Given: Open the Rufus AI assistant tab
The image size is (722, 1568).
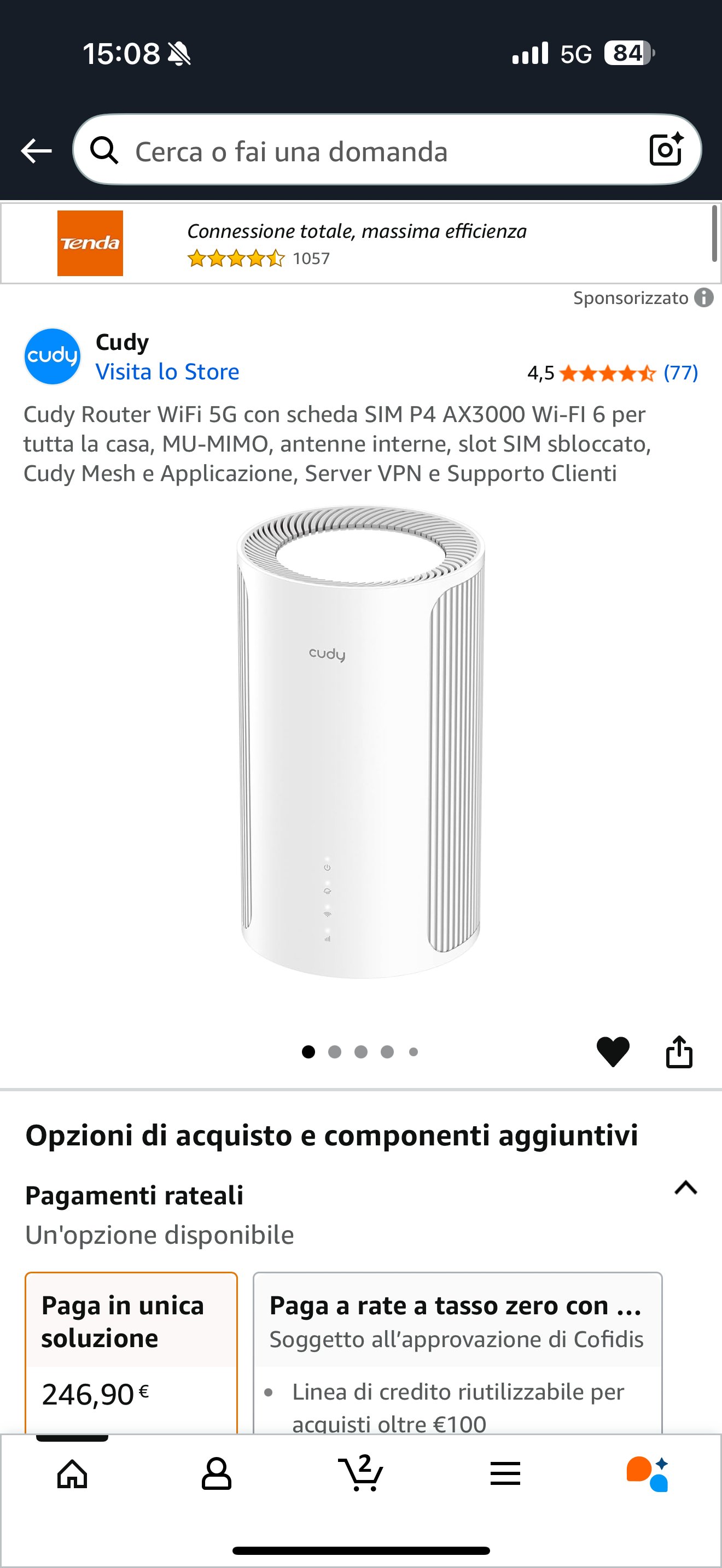Looking at the screenshot, I should click(648, 1475).
